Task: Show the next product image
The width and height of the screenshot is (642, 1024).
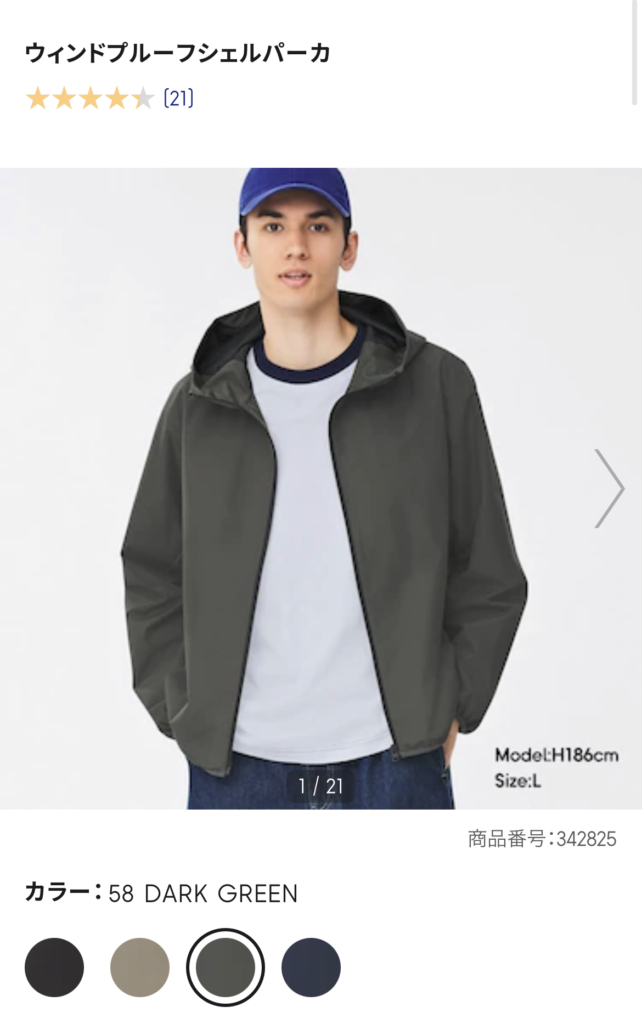Action: click(609, 488)
